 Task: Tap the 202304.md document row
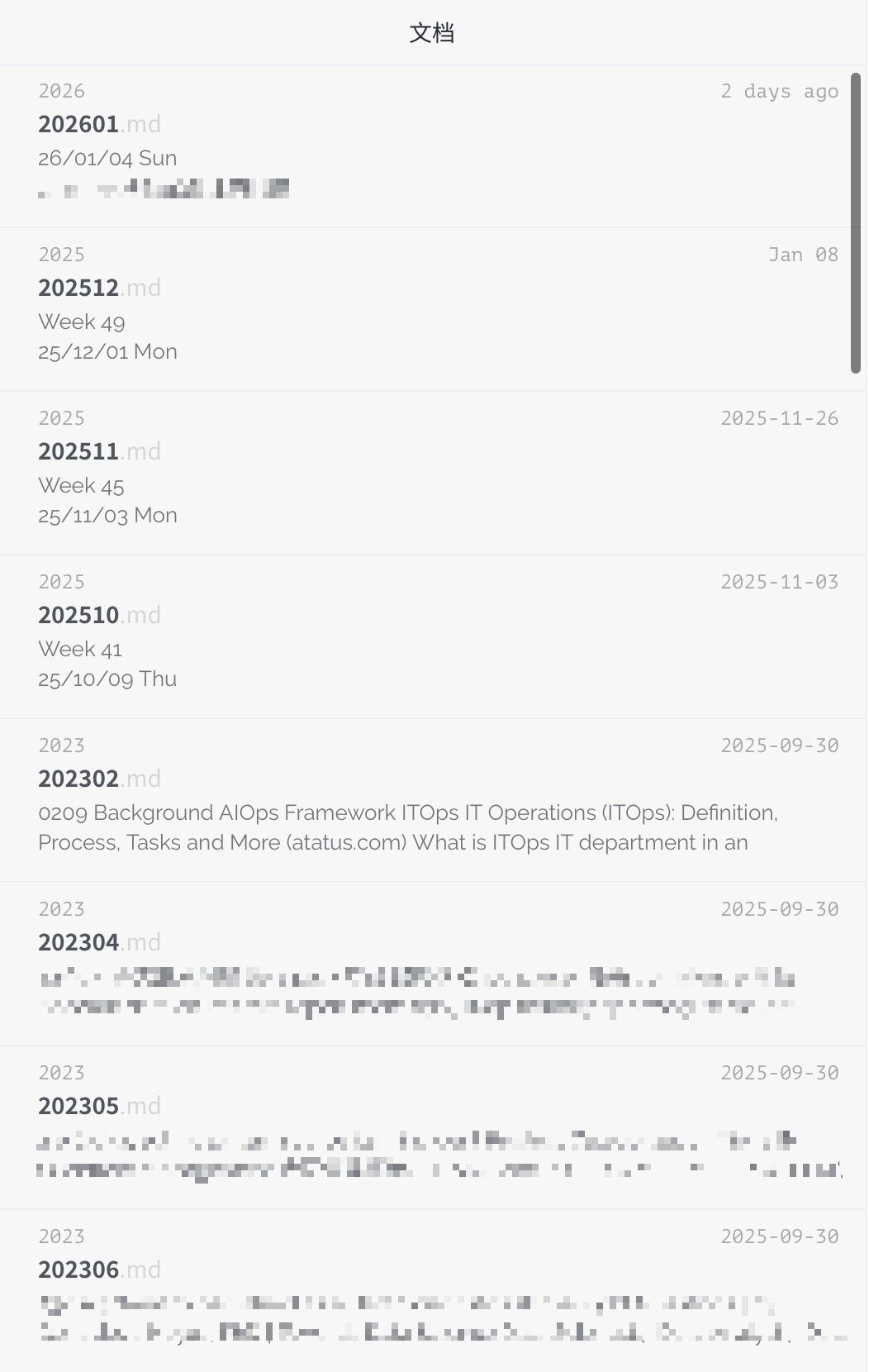click(99, 943)
